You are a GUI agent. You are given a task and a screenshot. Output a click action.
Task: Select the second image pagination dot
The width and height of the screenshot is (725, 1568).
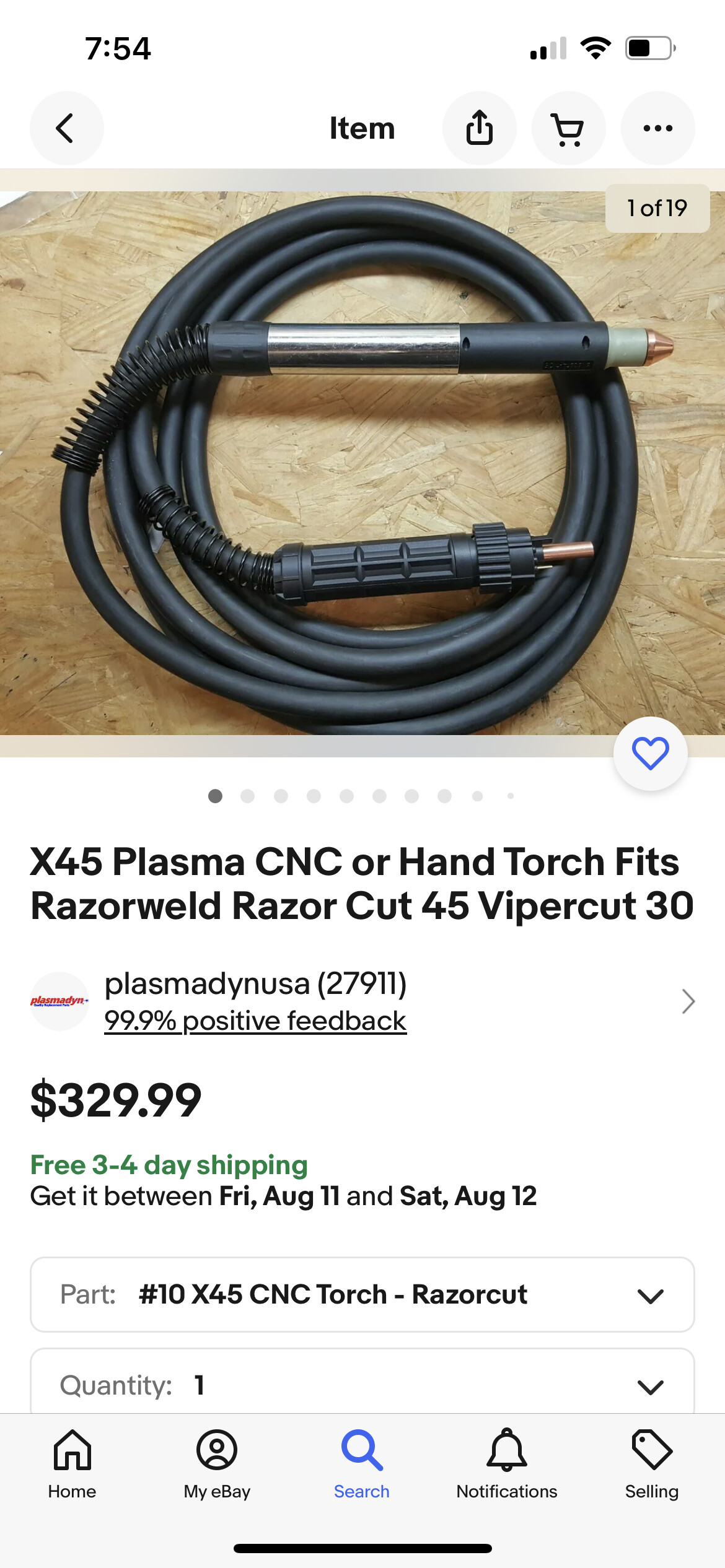249,798
